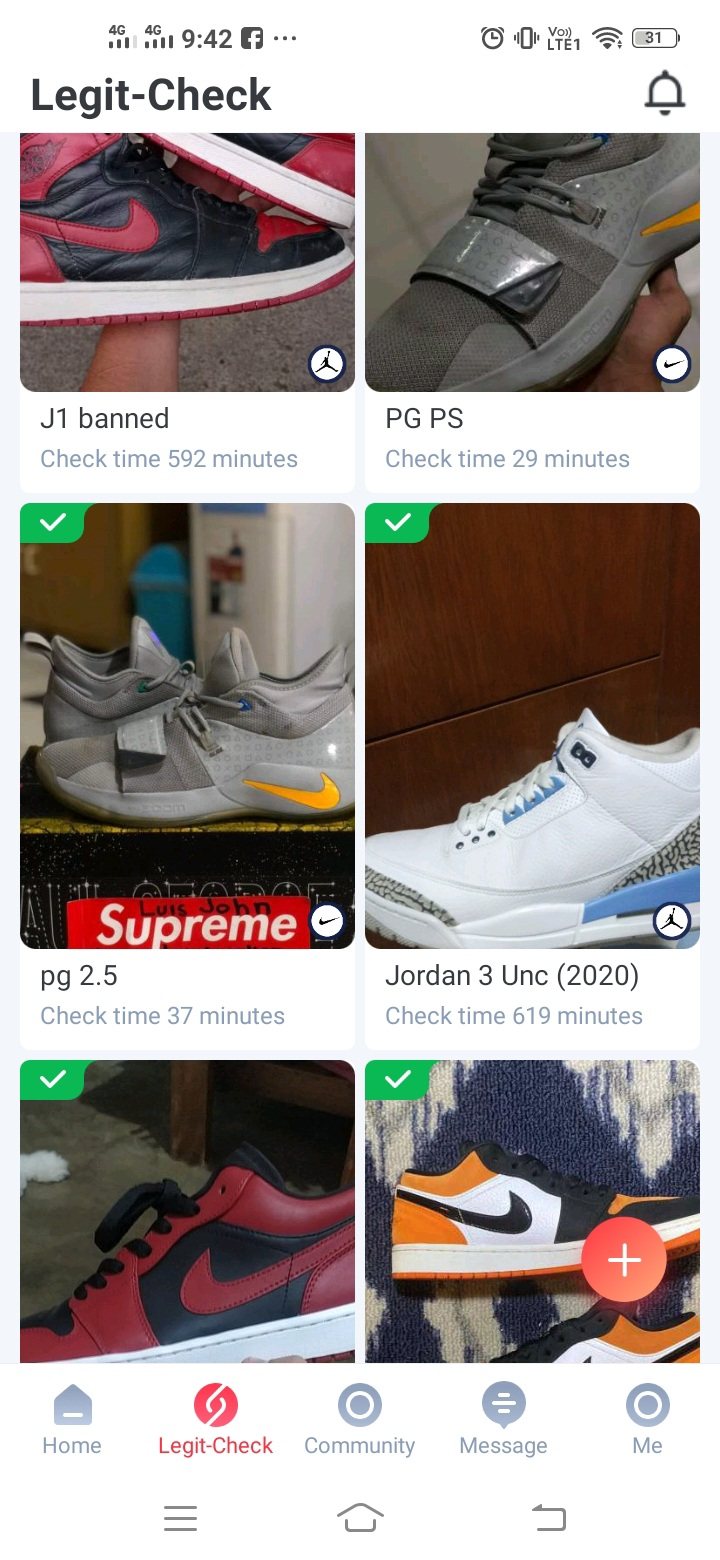720x1560 pixels.
Task: Switch to the Home tab
Action: [72, 1420]
